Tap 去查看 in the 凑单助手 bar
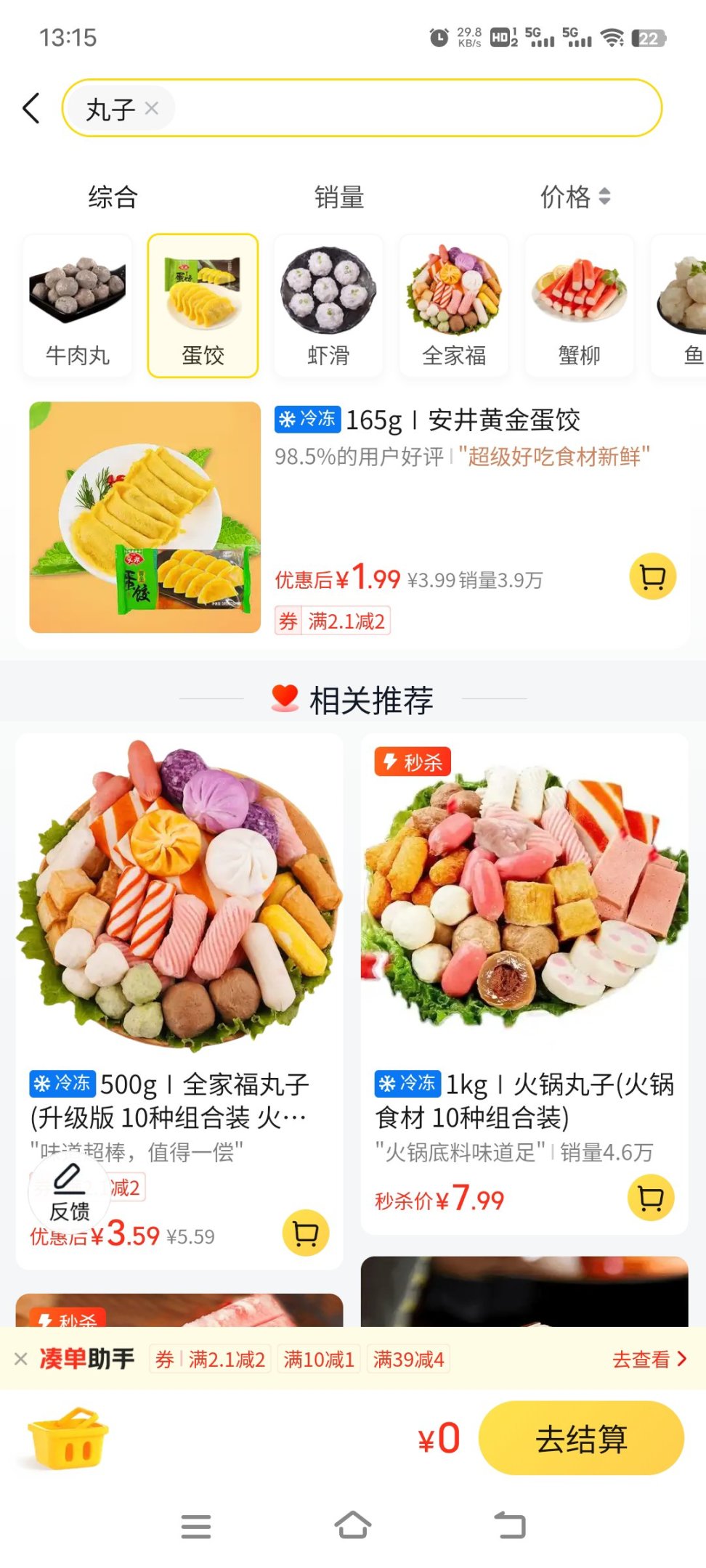Screen dimensions: 706x1568 [649, 1359]
